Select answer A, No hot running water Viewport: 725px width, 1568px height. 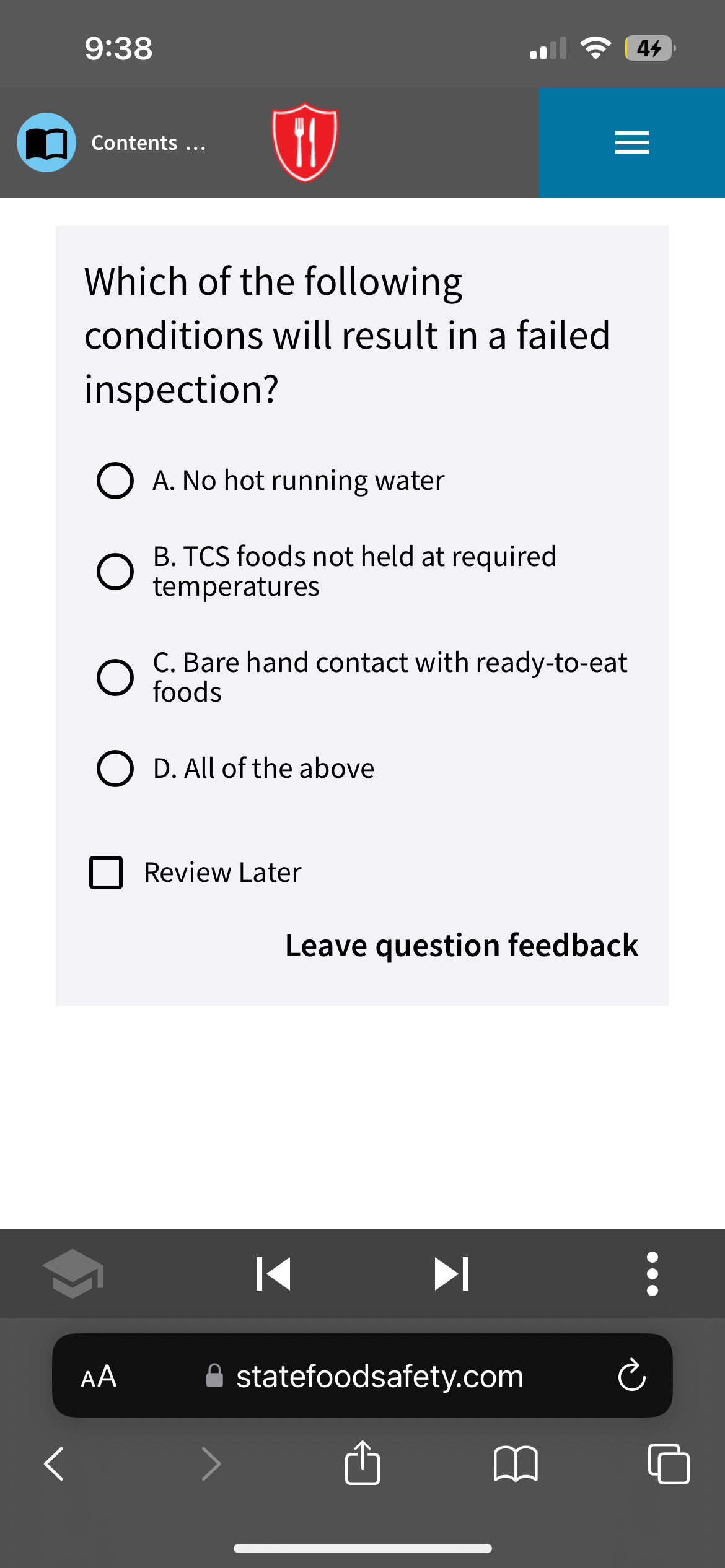click(115, 480)
